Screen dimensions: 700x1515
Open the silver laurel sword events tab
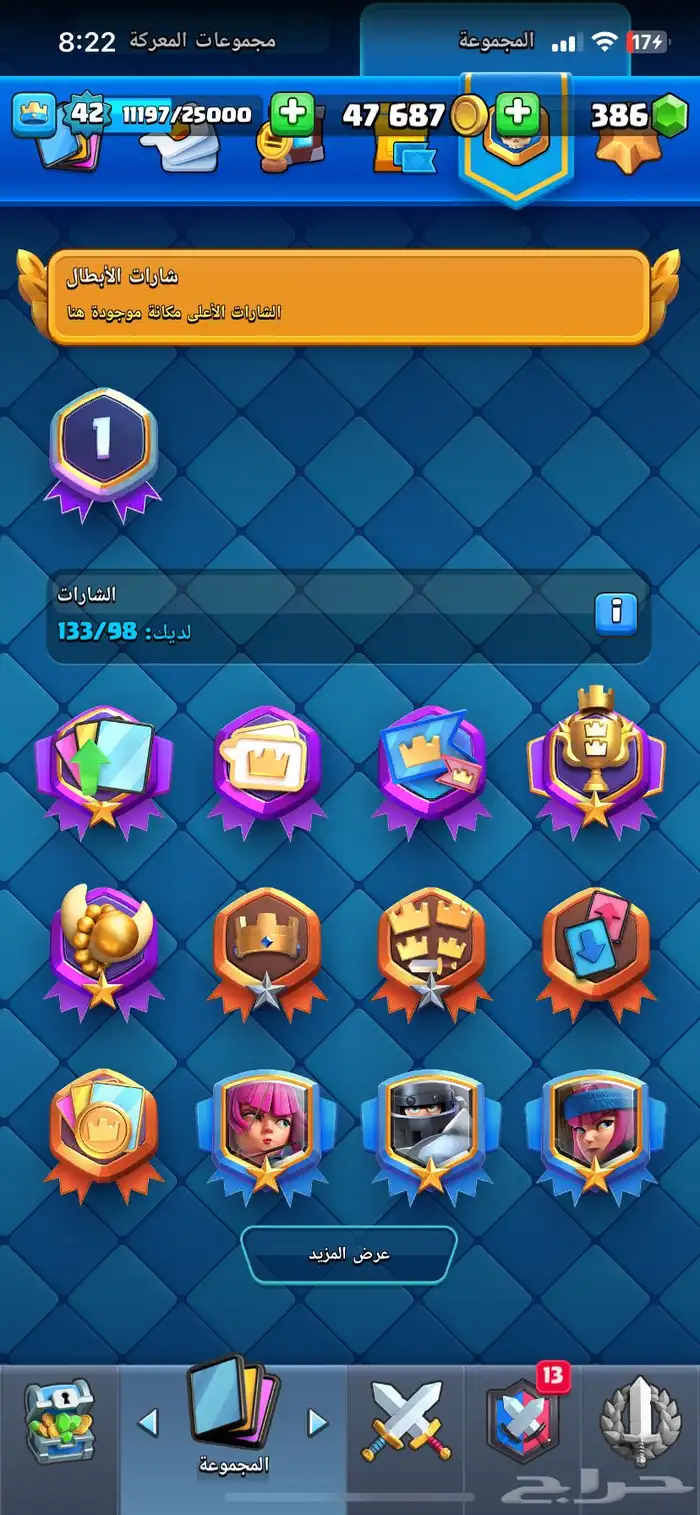click(640, 1421)
